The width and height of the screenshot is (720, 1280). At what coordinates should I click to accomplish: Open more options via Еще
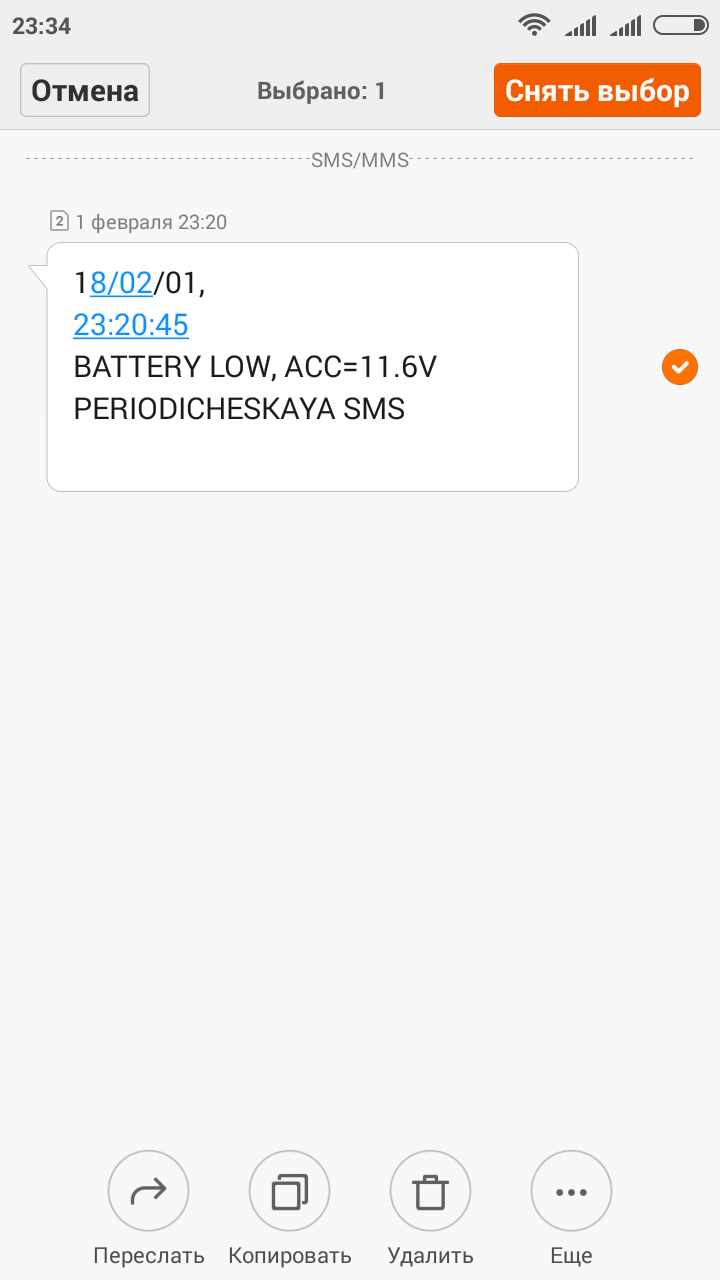point(571,1191)
